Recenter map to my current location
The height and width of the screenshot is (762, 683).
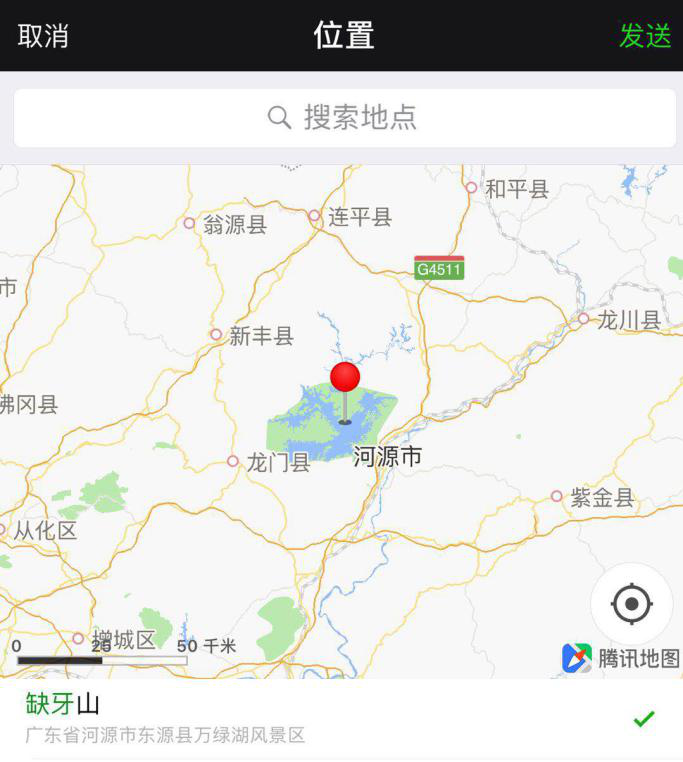631,604
